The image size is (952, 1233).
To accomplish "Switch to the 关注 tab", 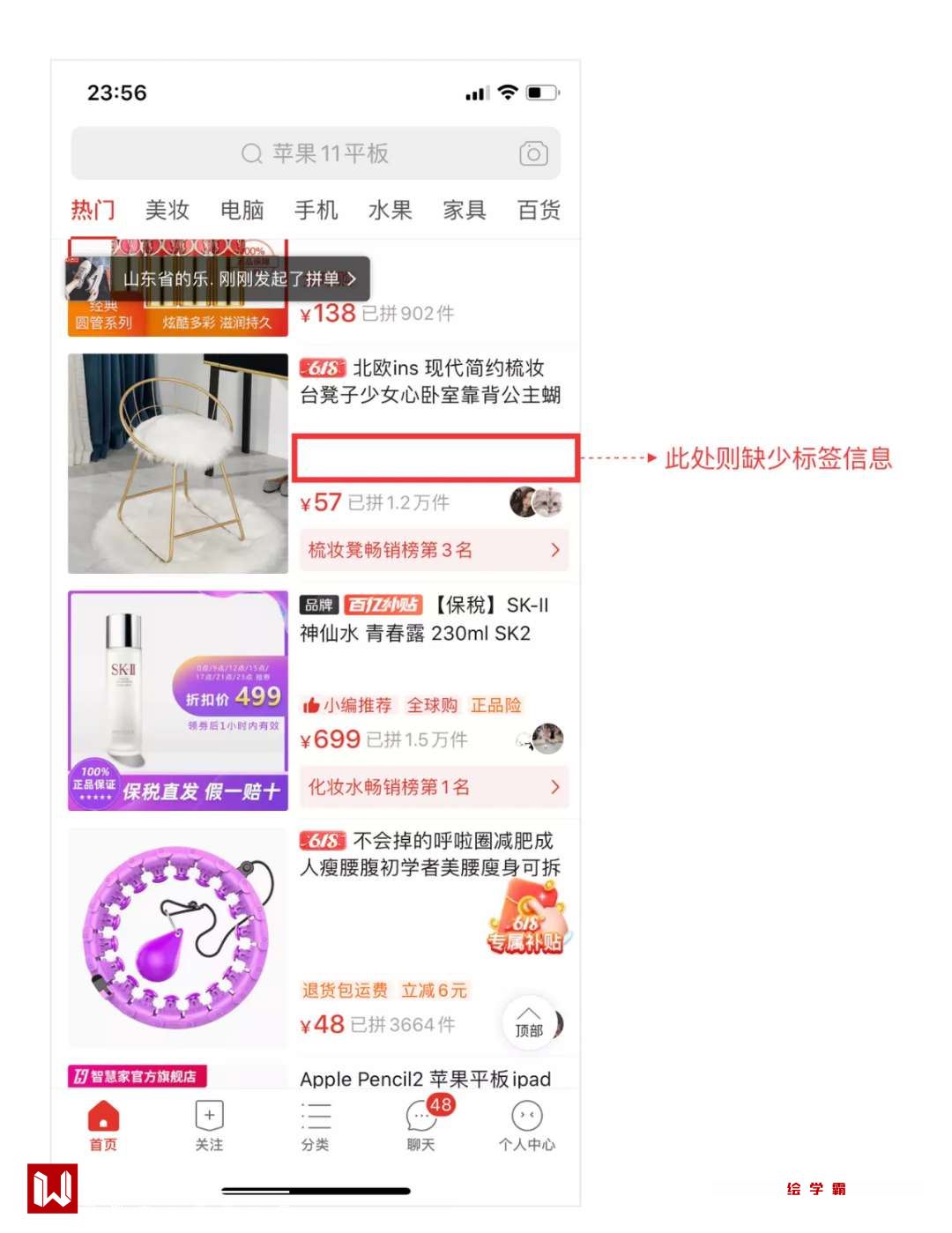I will click(x=209, y=1125).
